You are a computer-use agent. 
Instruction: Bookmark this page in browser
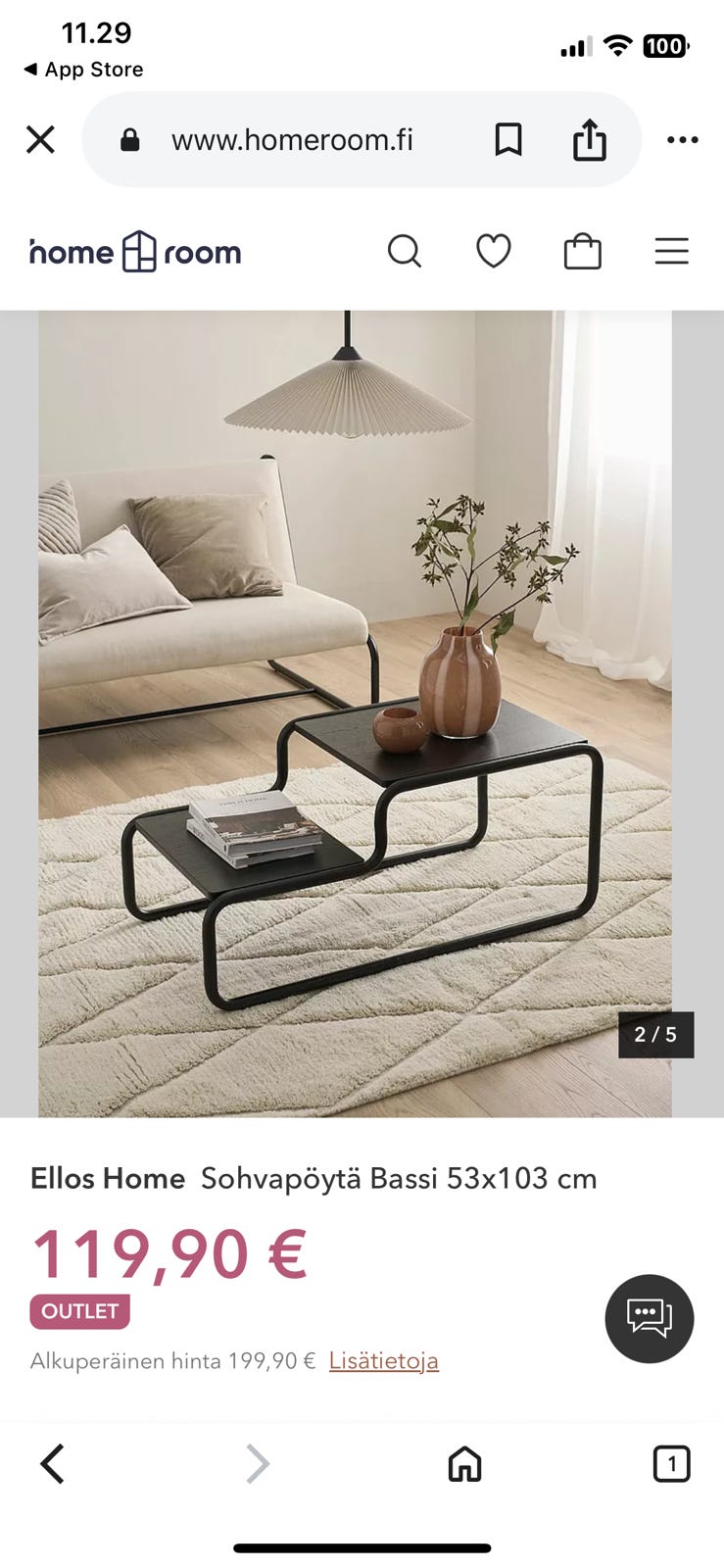click(507, 140)
